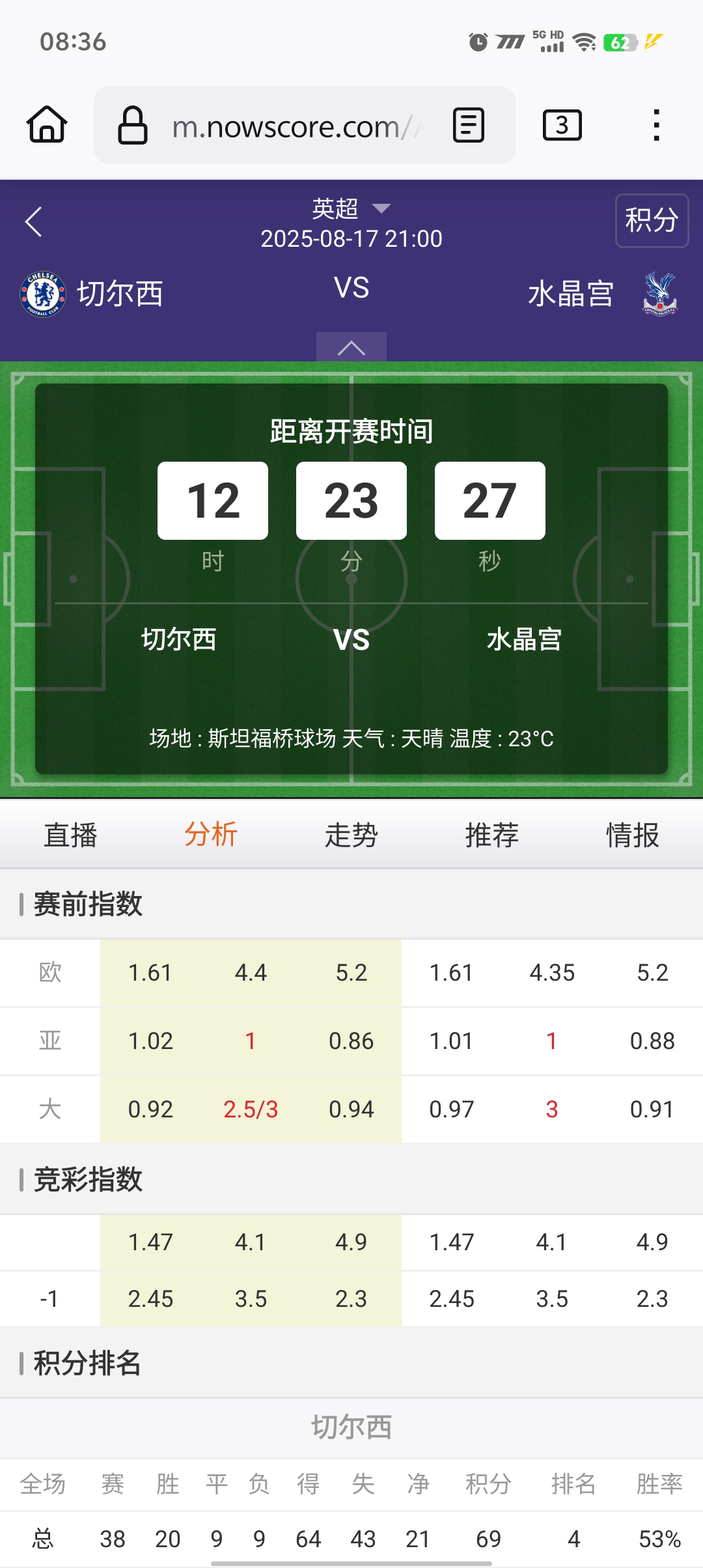
Task: Open reader mode icon in address bar
Action: [468, 126]
